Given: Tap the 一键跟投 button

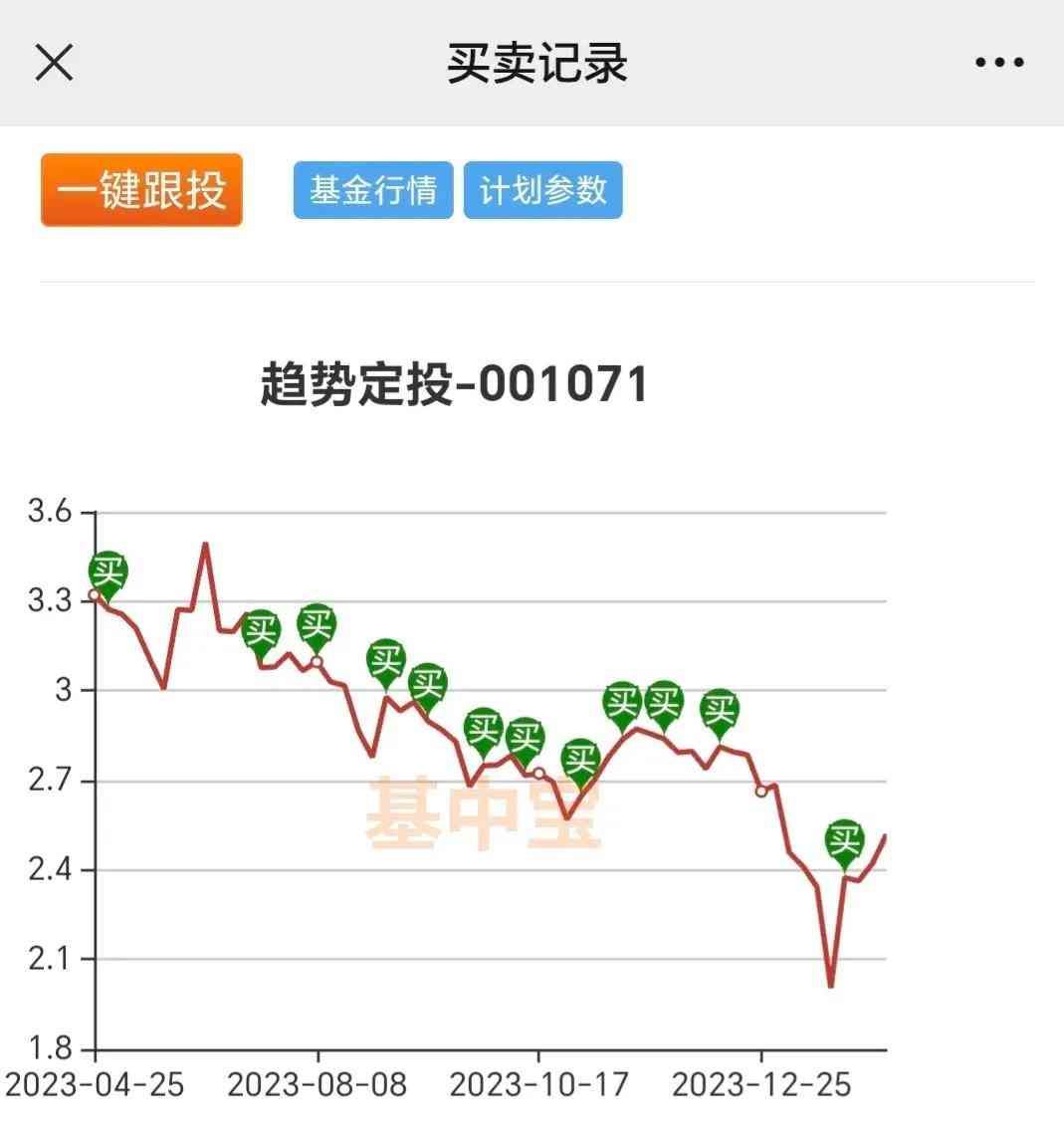Looking at the screenshot, I should (x=141, y=190).
